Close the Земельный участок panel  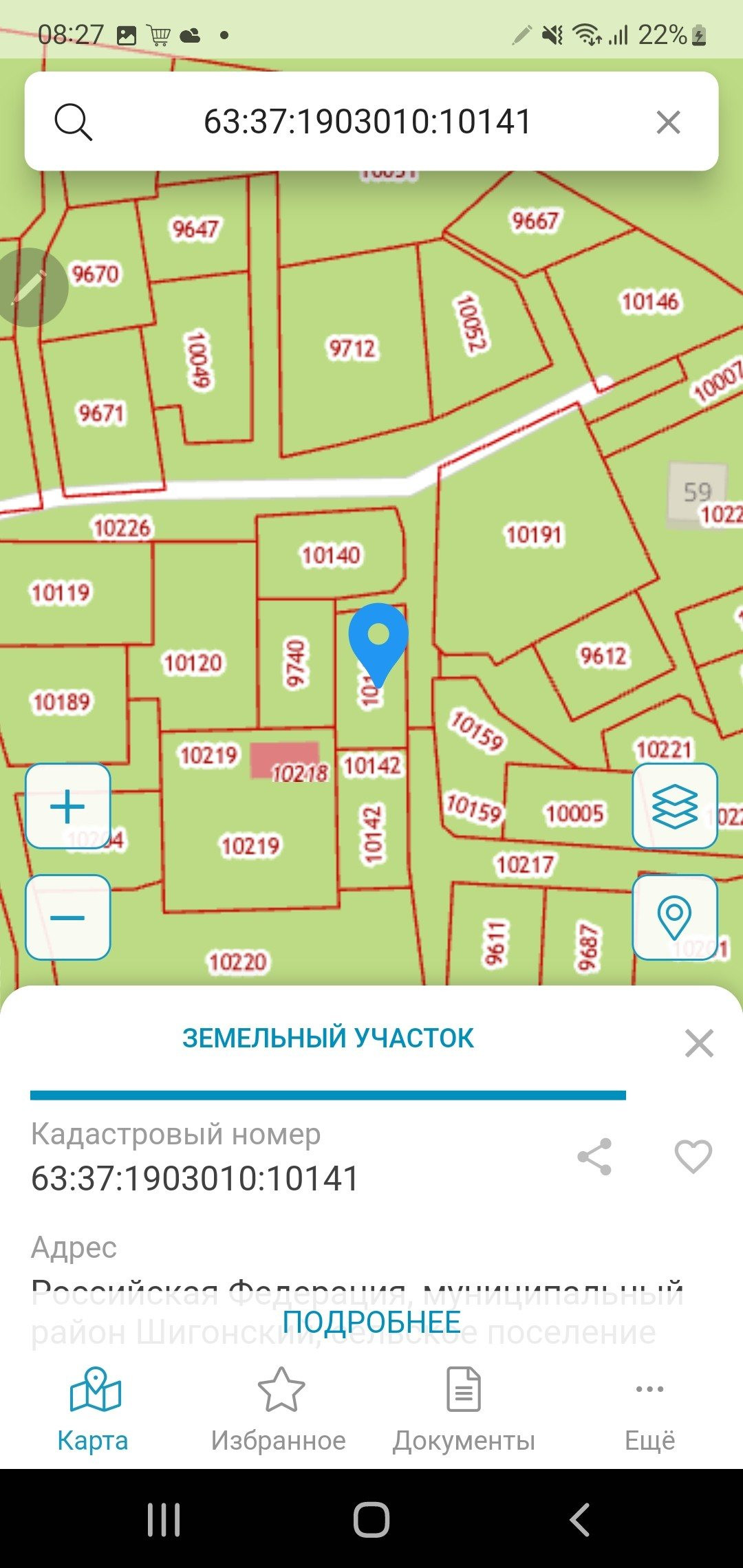click(699, 1043)
